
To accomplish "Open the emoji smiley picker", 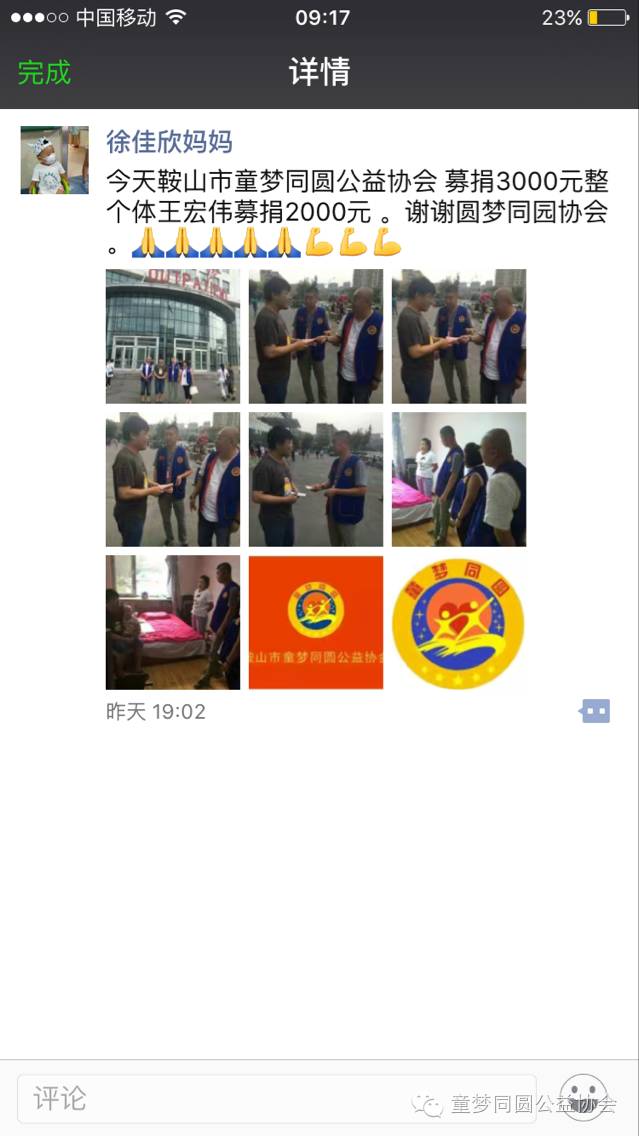I will pos(583,1097).
